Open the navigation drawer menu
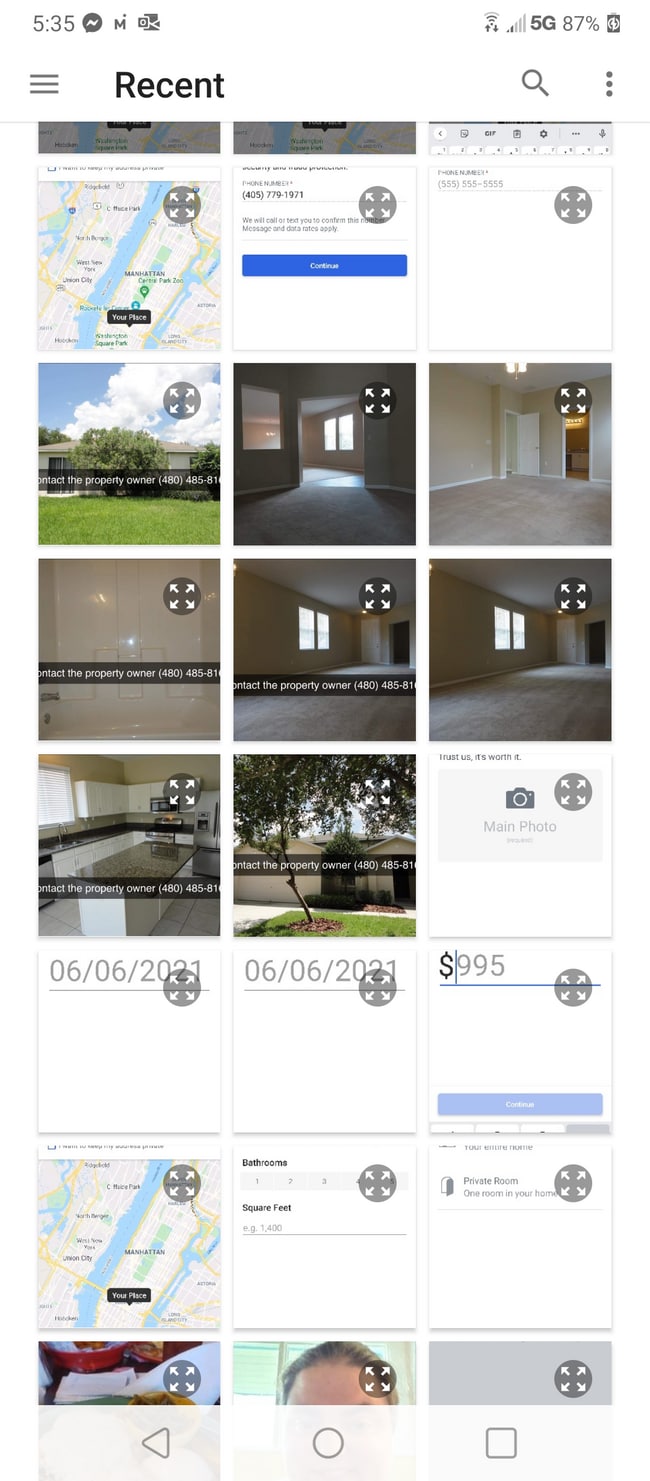 click(x=44, y=85)
